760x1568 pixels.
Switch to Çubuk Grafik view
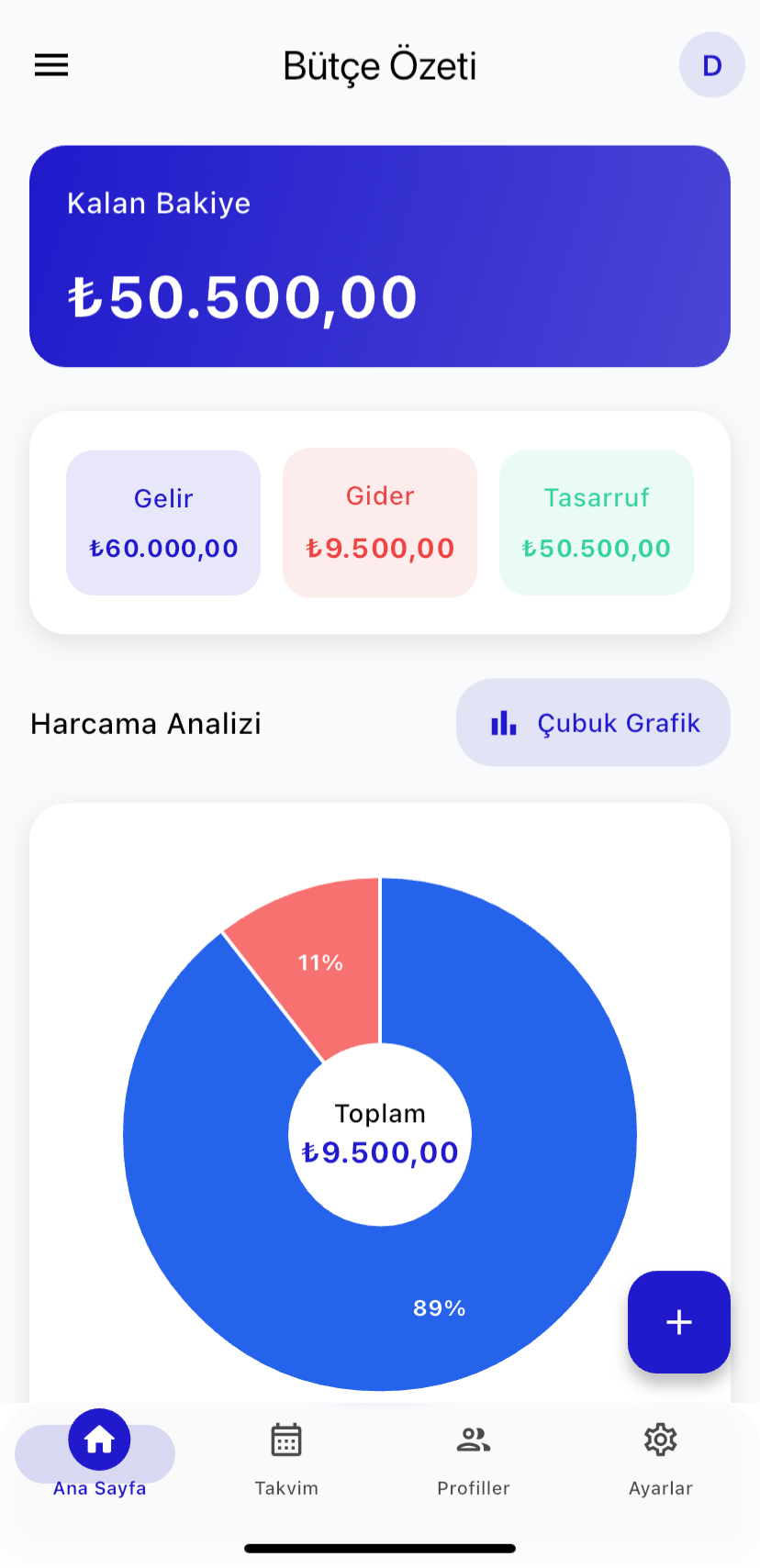[593, 723]
